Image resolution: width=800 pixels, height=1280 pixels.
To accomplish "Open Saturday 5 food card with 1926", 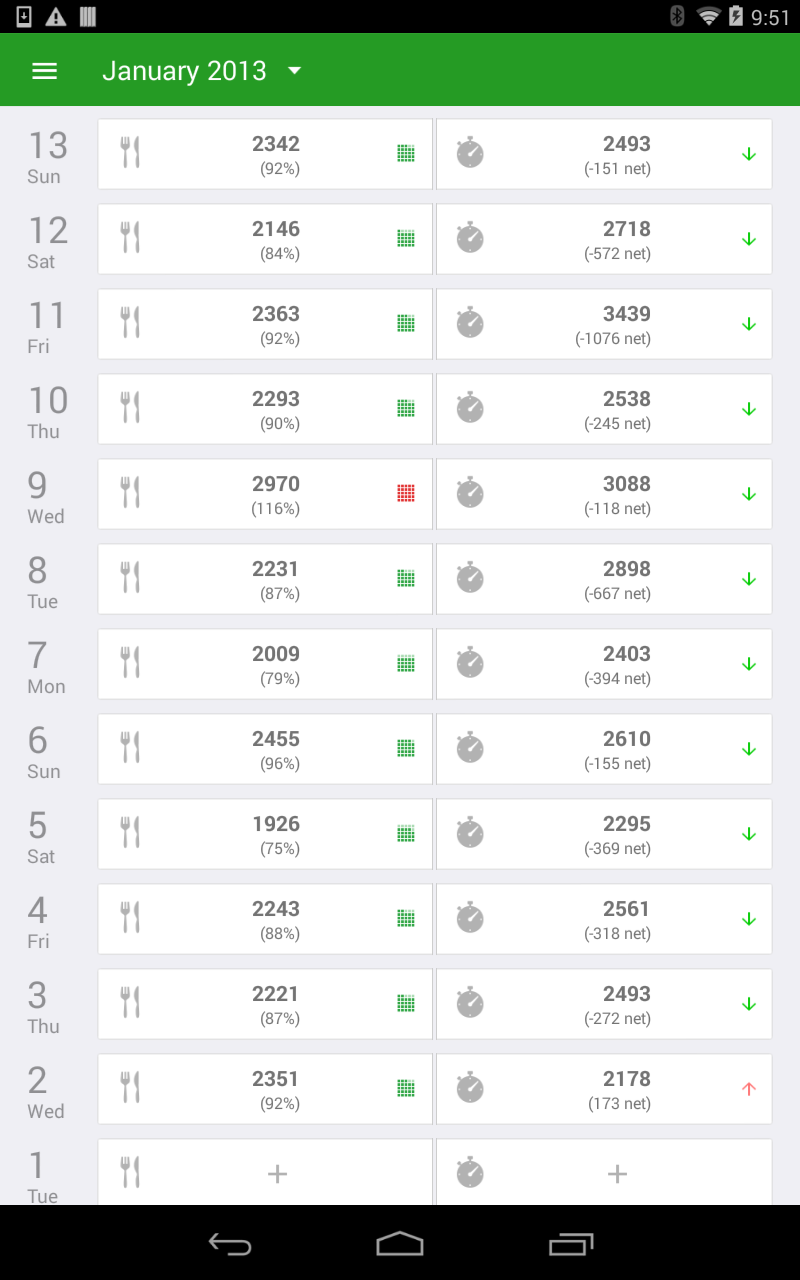I will click(265, 834).
